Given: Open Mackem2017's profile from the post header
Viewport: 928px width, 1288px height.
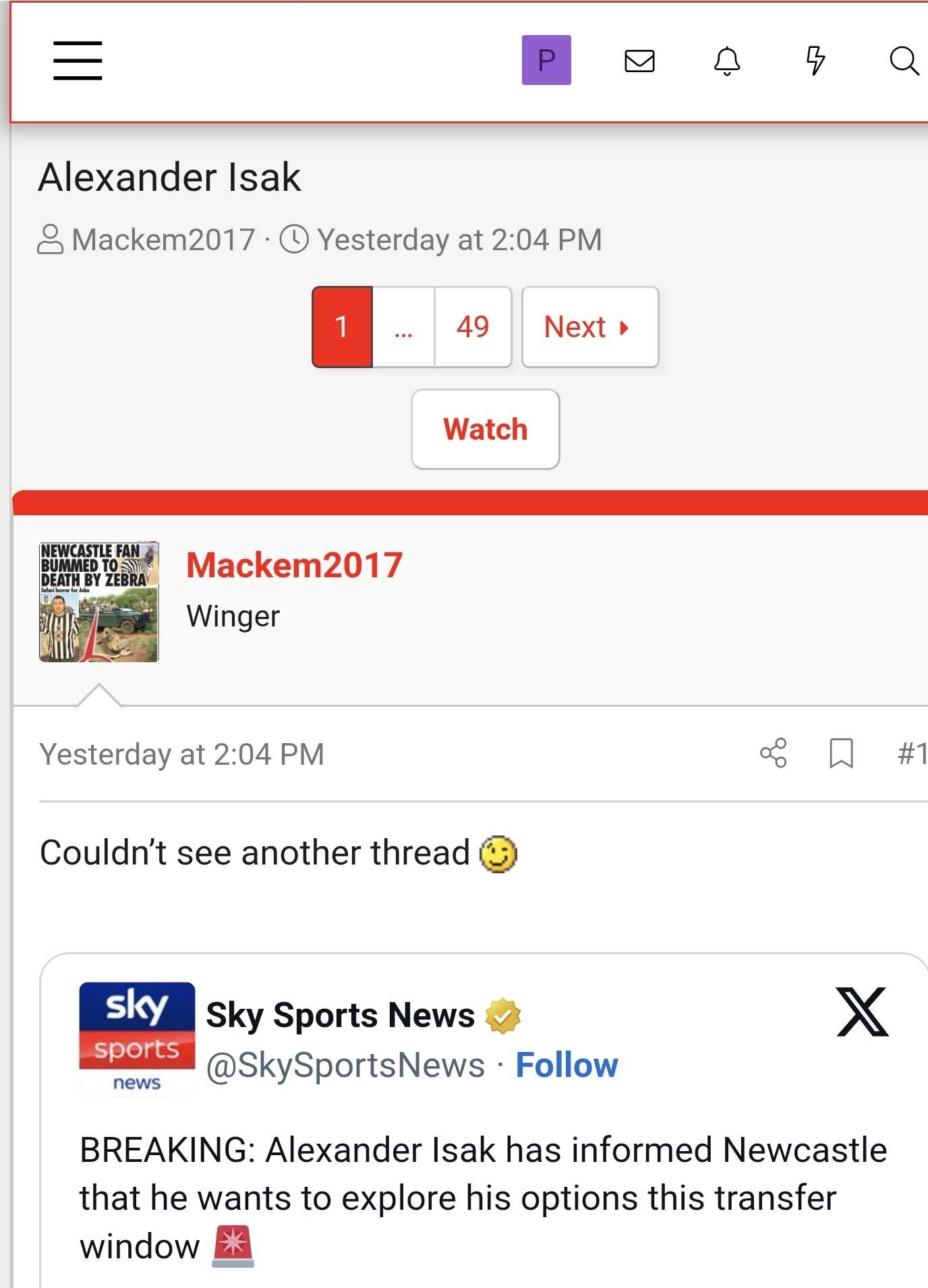Looking at the screenshot, I should point(294,565).
